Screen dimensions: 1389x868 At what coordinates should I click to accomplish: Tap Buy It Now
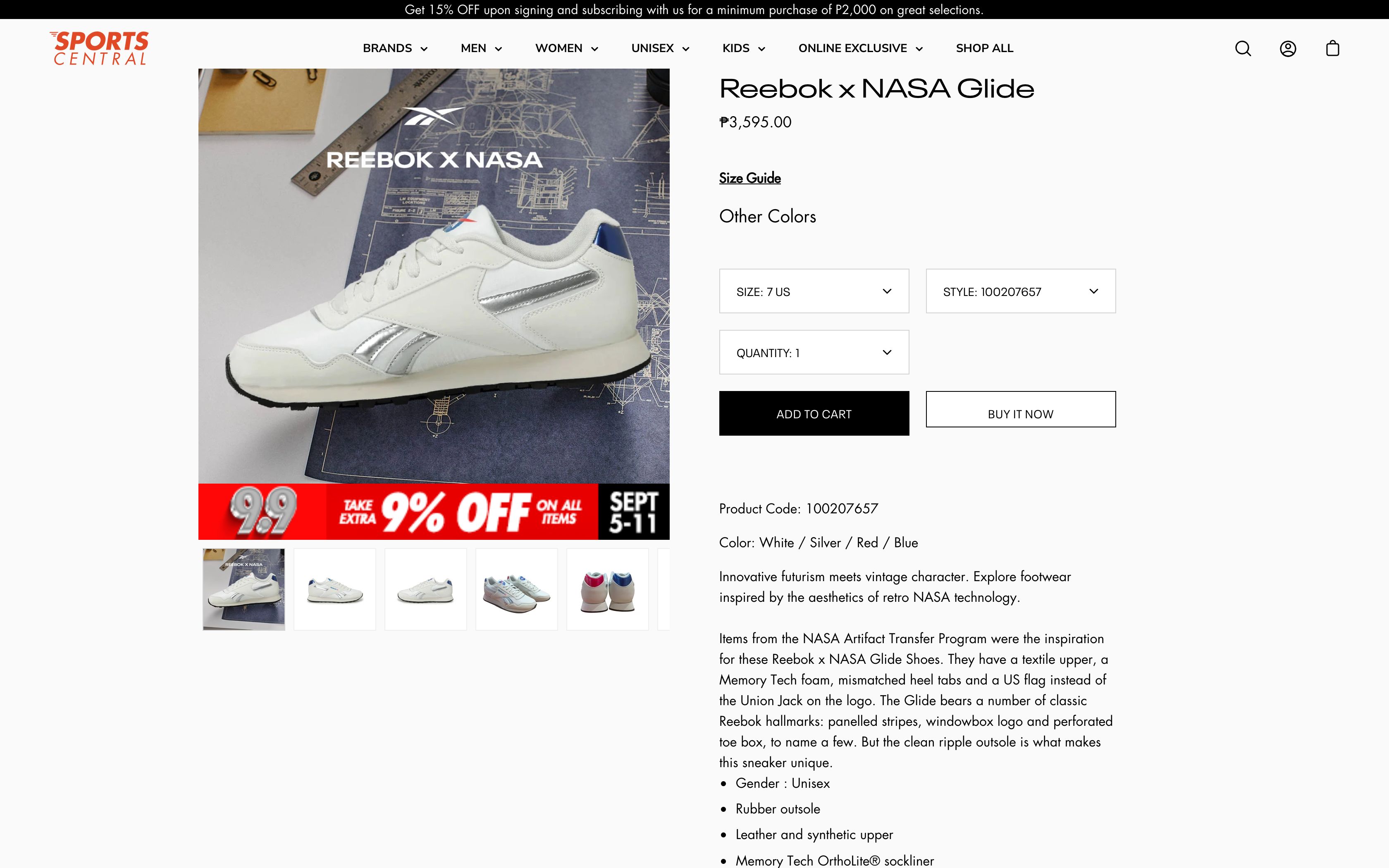(1021, 410)
